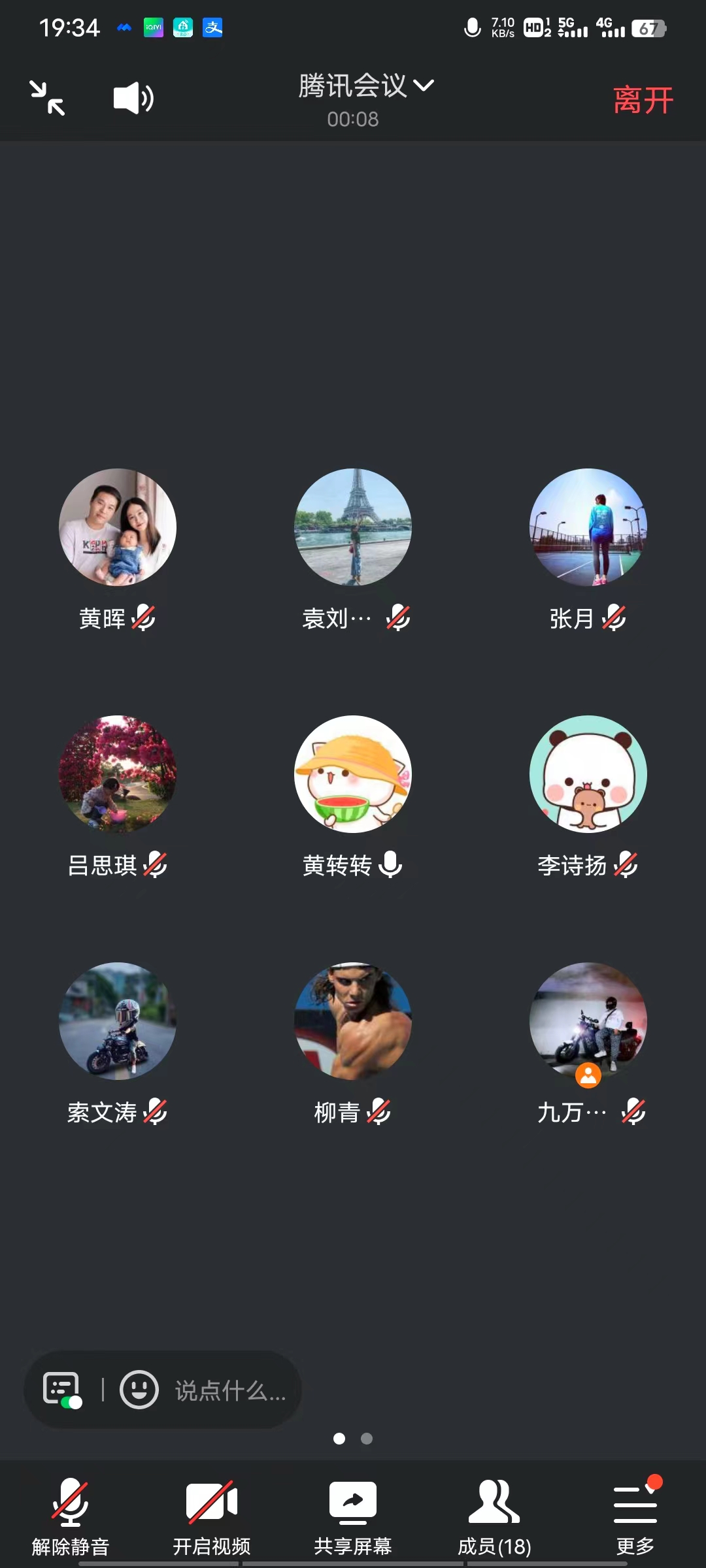This screenshot has height=1568, width=706.
Task: Turn on camera with 开启视频
Action: point(212,1517)
